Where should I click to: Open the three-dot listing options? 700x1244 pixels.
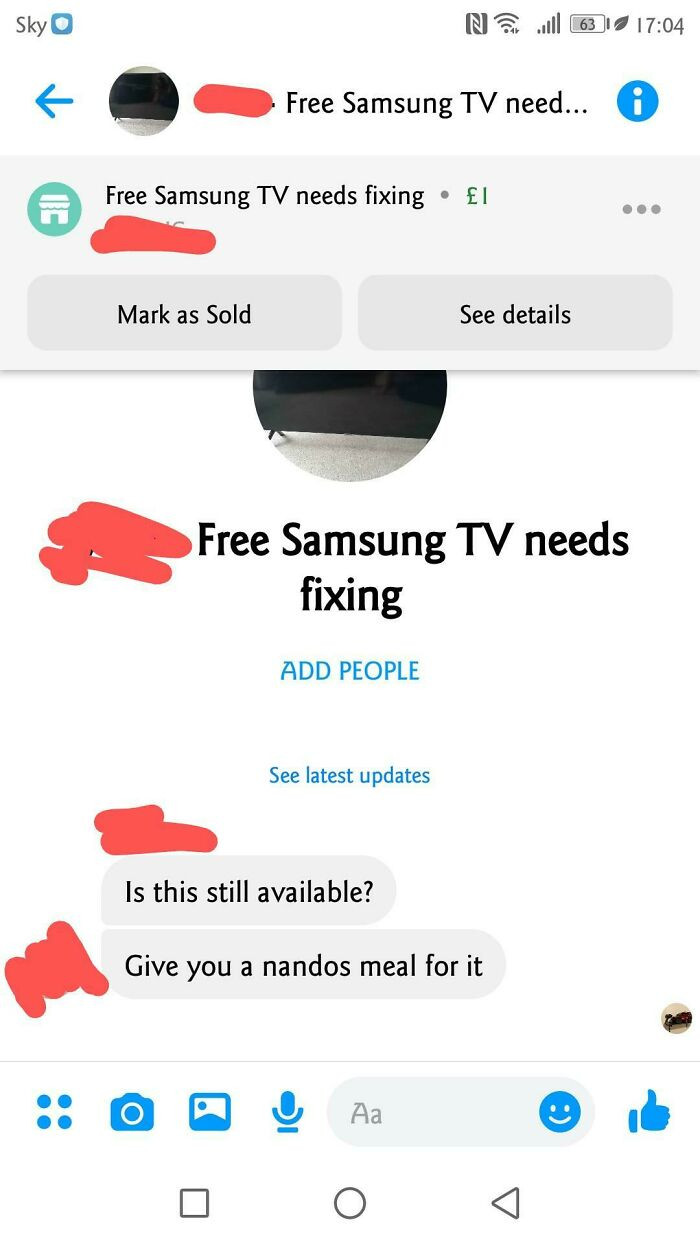[x=641, y=210]
